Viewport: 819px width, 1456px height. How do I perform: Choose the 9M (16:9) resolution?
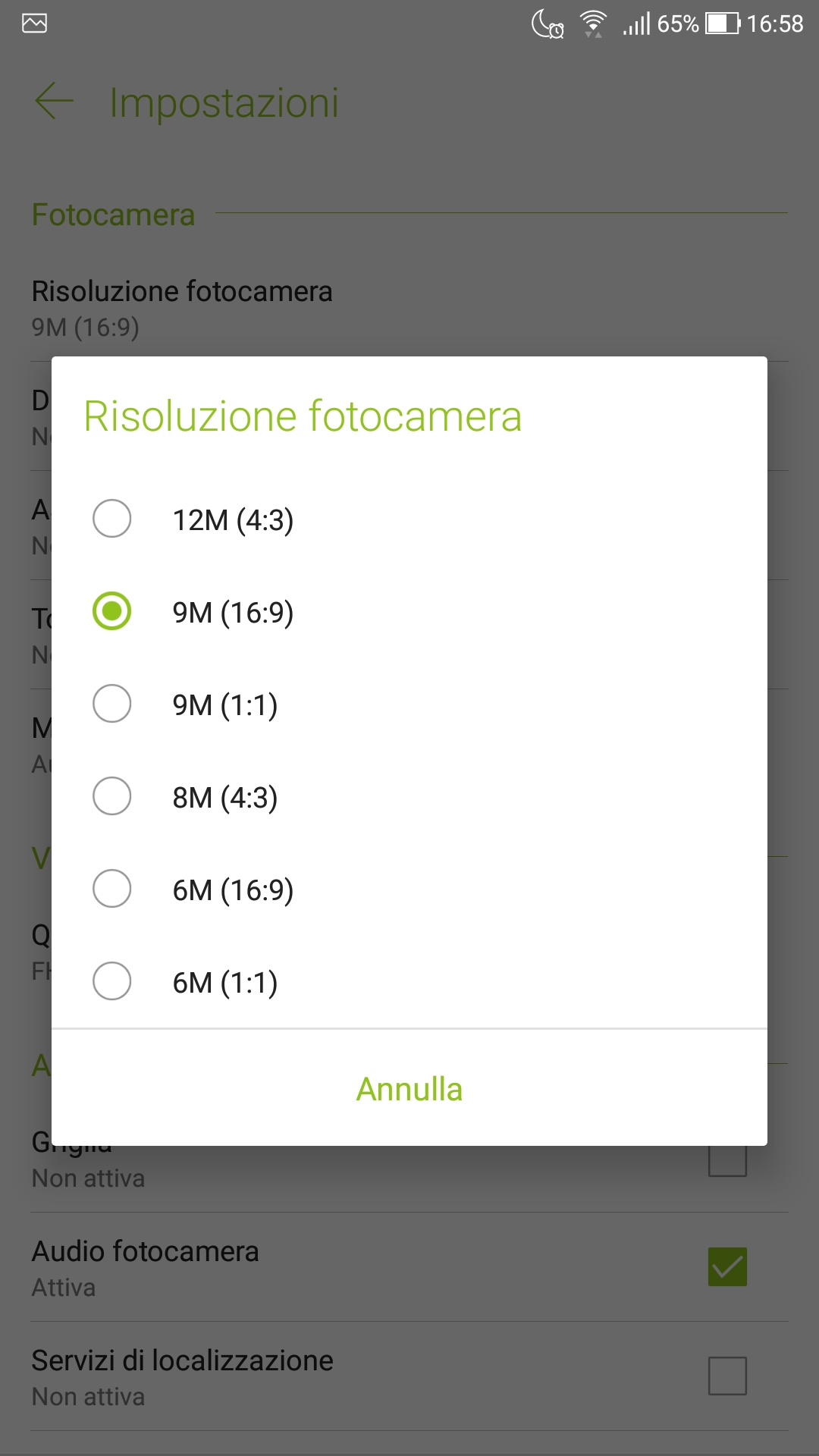409,612
